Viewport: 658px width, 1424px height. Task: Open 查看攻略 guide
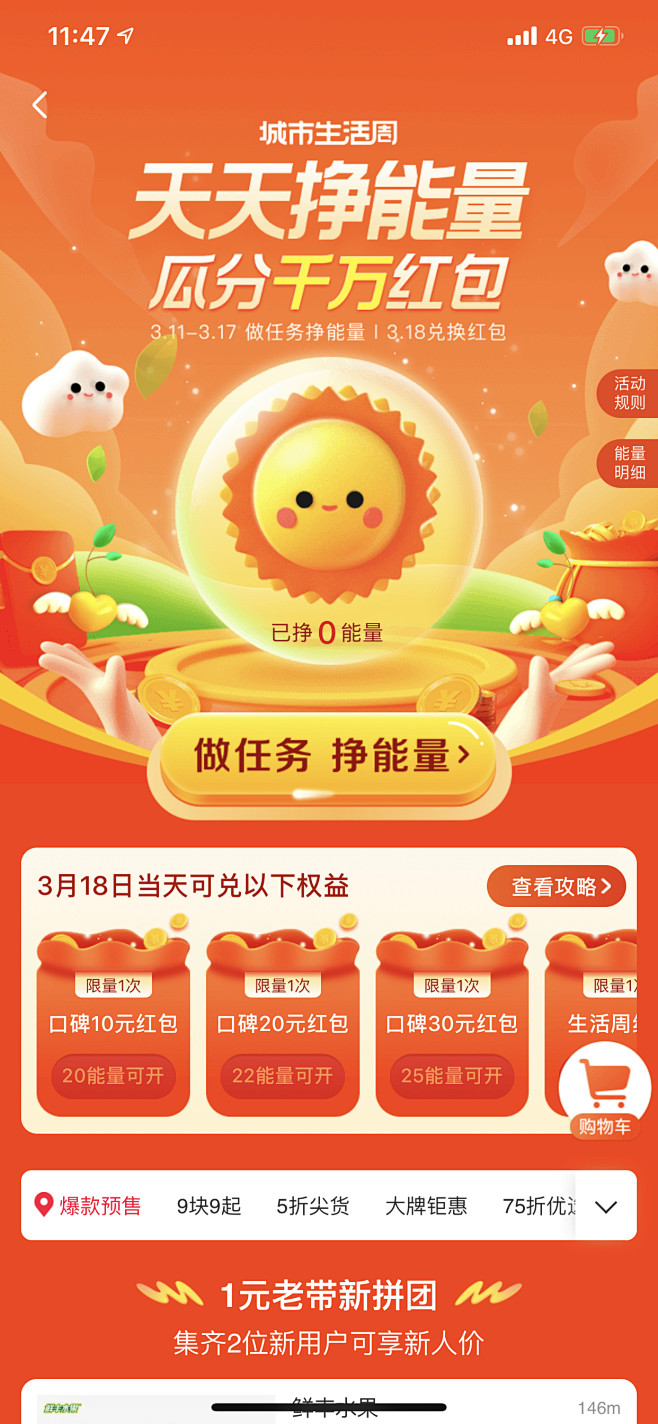pyautogui.click(x=556, y=886)
